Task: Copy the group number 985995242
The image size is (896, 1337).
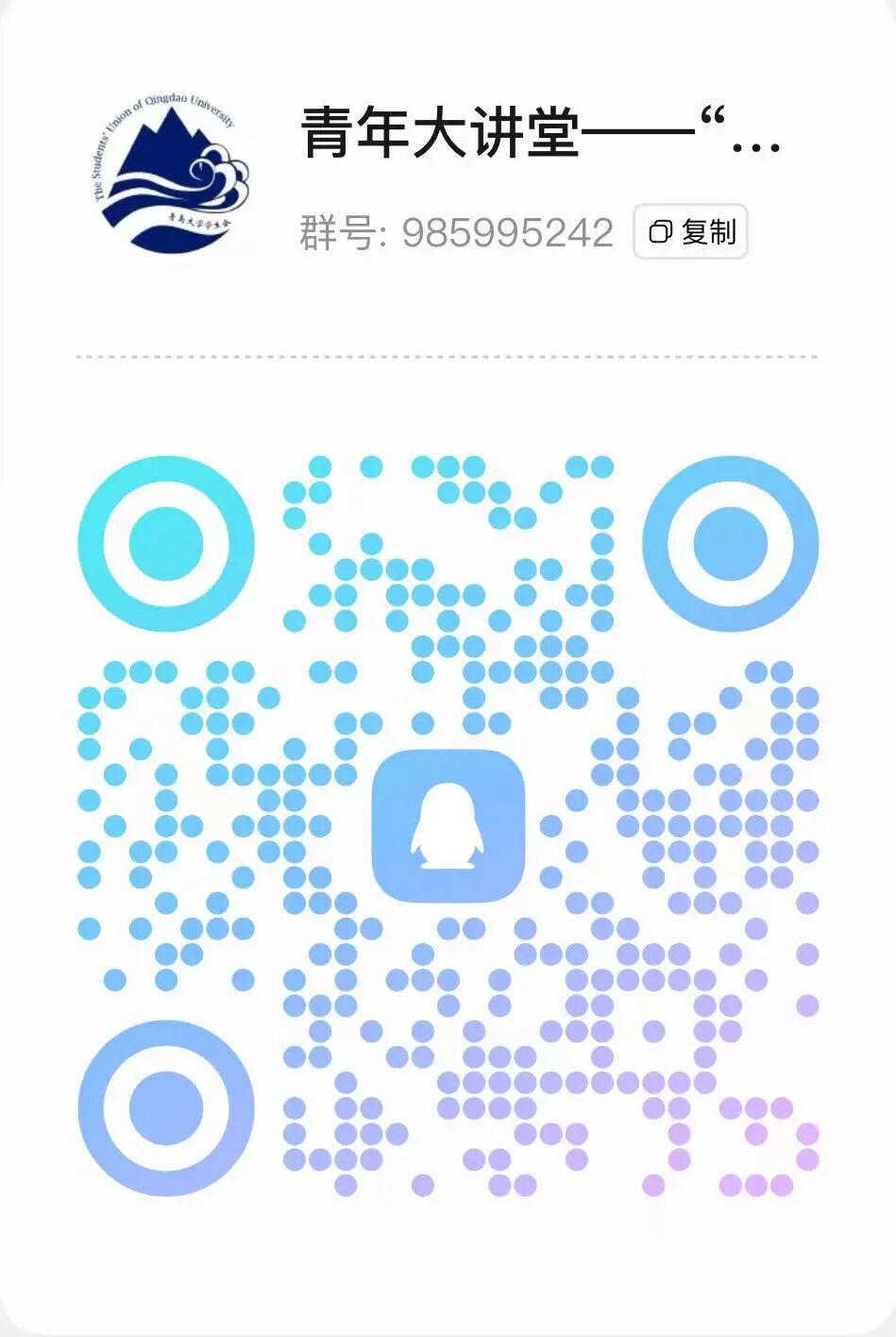Action: [690, 231]
